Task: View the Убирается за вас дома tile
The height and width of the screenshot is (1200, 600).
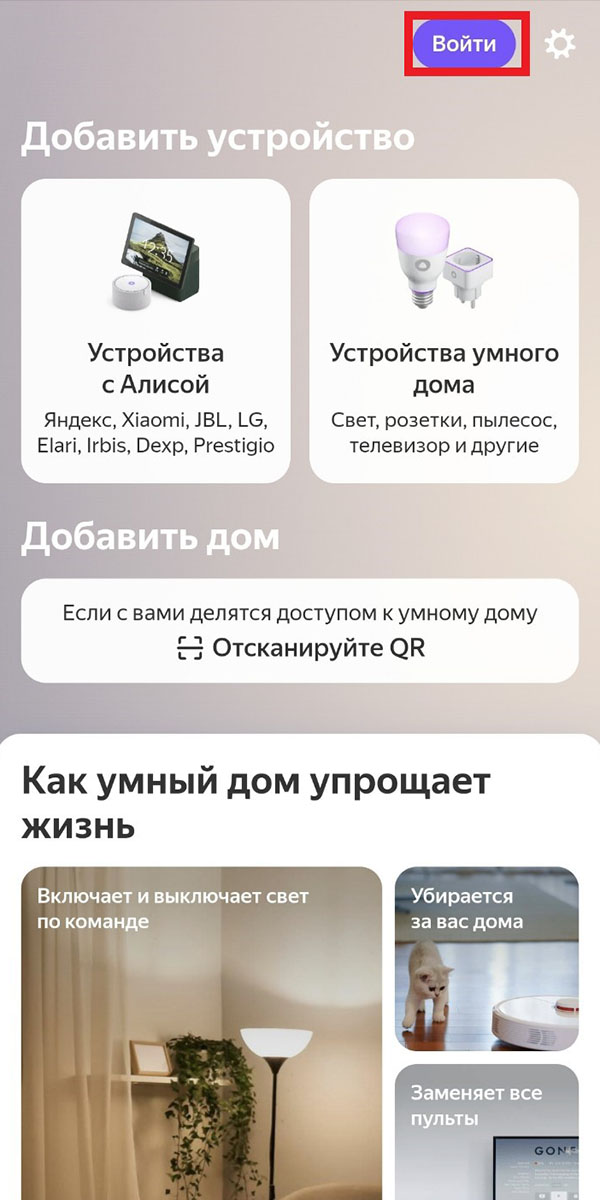Action: (x=486, y=958)
